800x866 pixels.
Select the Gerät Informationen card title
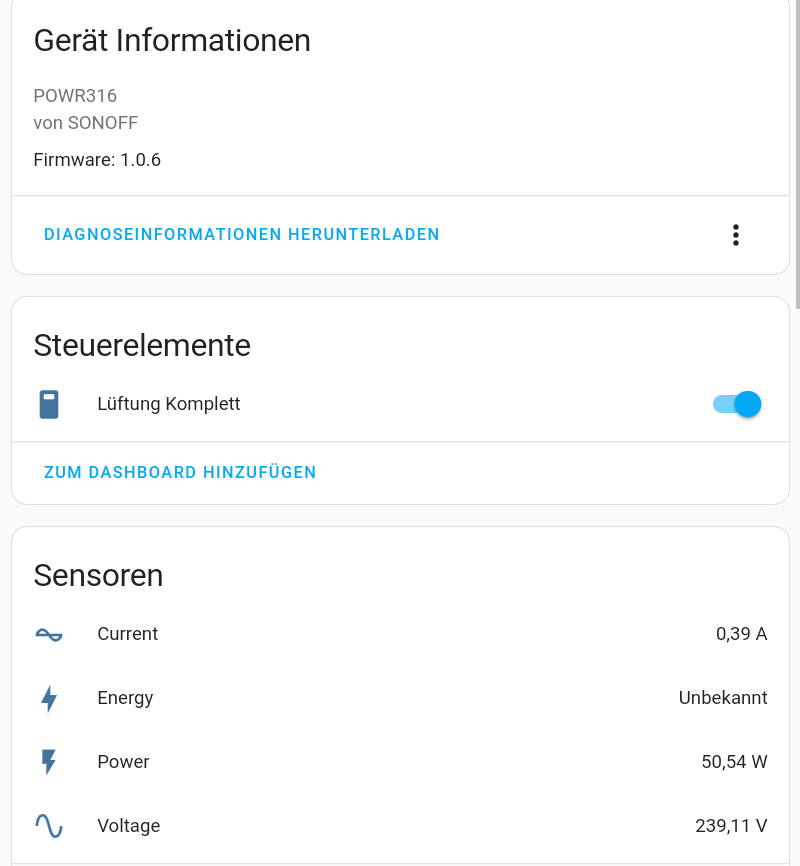click(x=172, y=41)
